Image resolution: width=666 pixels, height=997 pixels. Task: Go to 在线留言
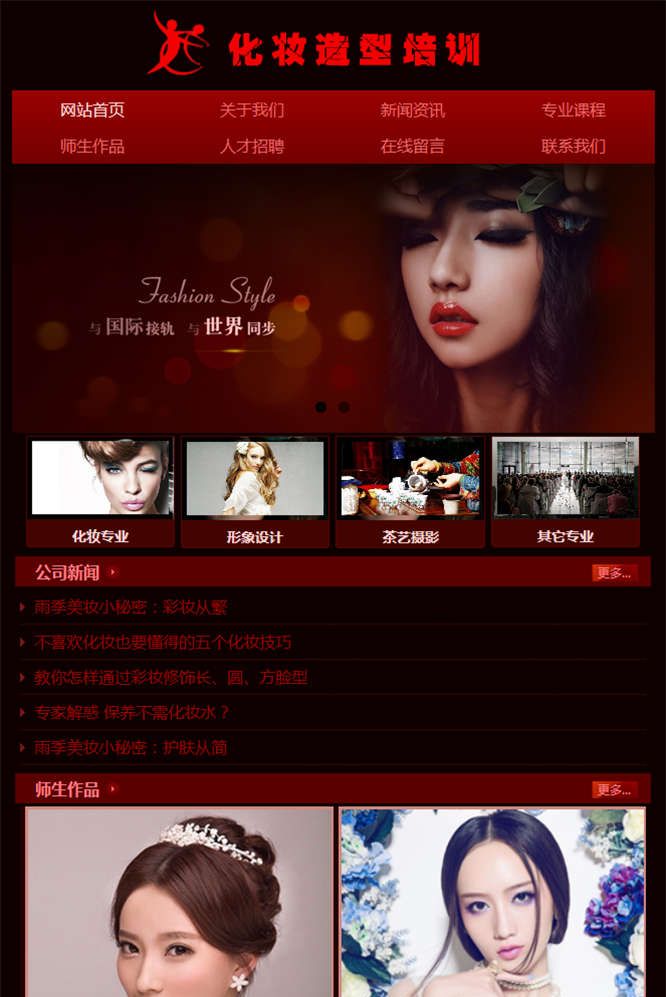(412, 146)
